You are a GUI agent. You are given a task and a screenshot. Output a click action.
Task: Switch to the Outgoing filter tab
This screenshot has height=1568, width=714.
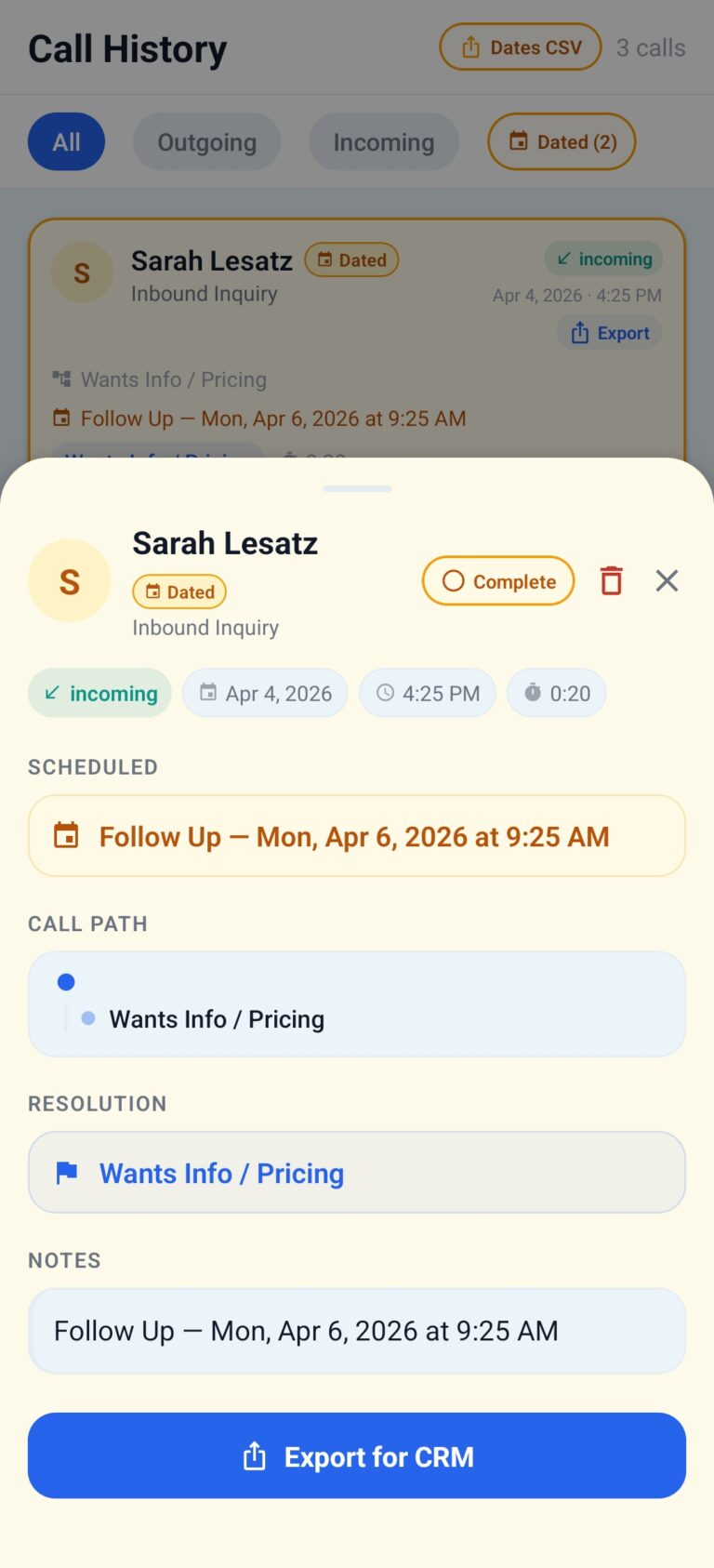click(206, 141)
